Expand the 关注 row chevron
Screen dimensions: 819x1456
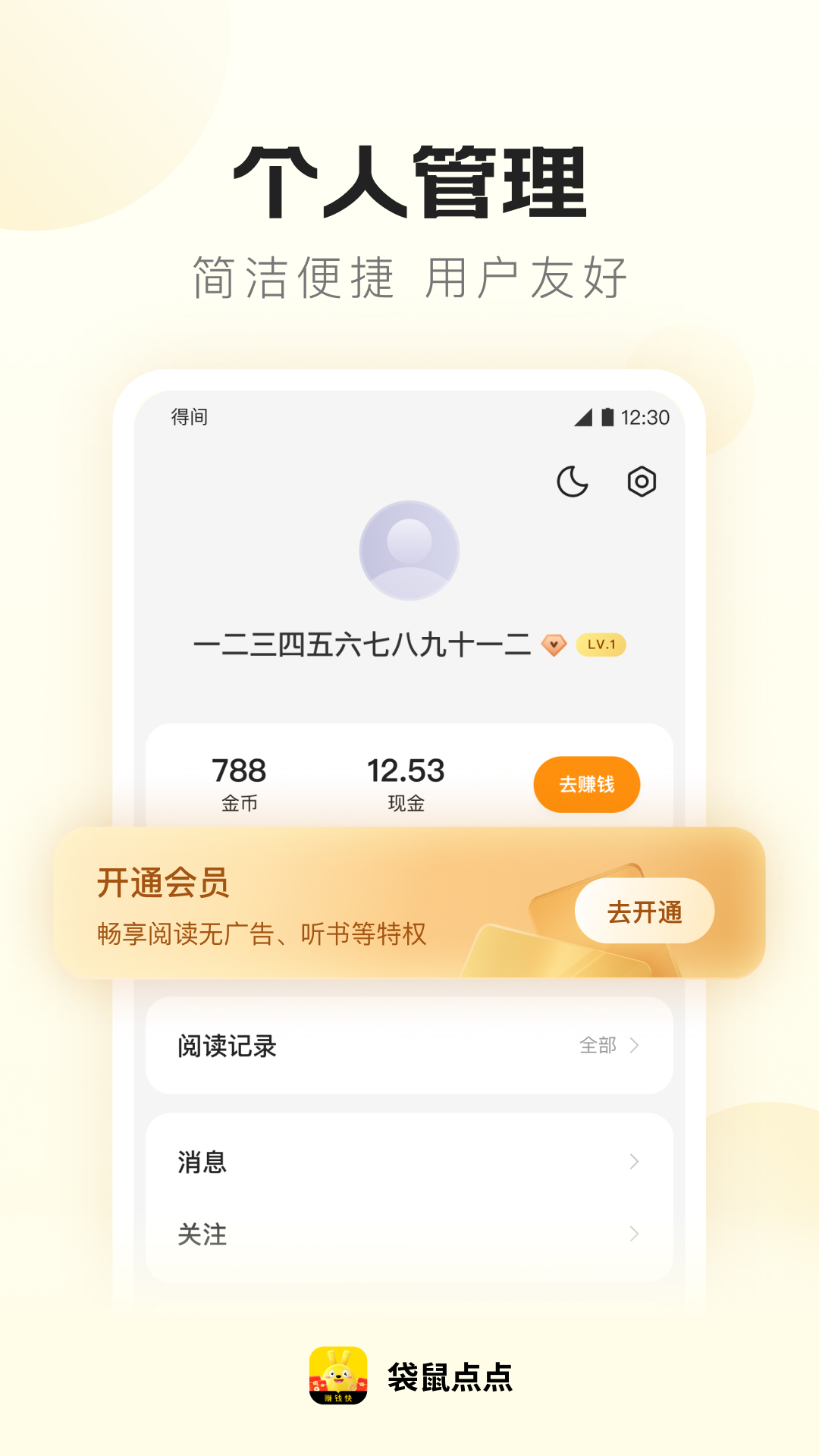coord(635,1235)
